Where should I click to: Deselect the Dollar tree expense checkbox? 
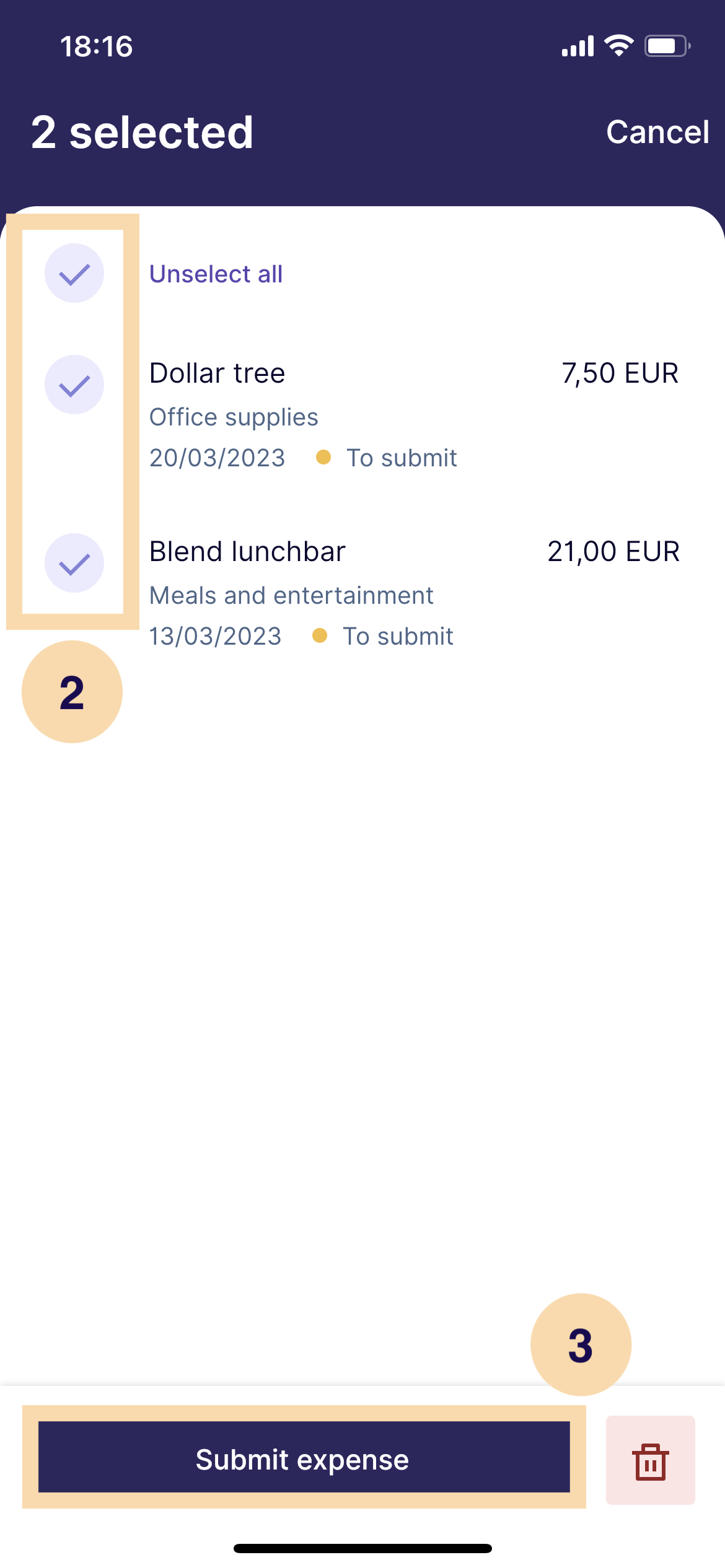[x=74, y=385]
